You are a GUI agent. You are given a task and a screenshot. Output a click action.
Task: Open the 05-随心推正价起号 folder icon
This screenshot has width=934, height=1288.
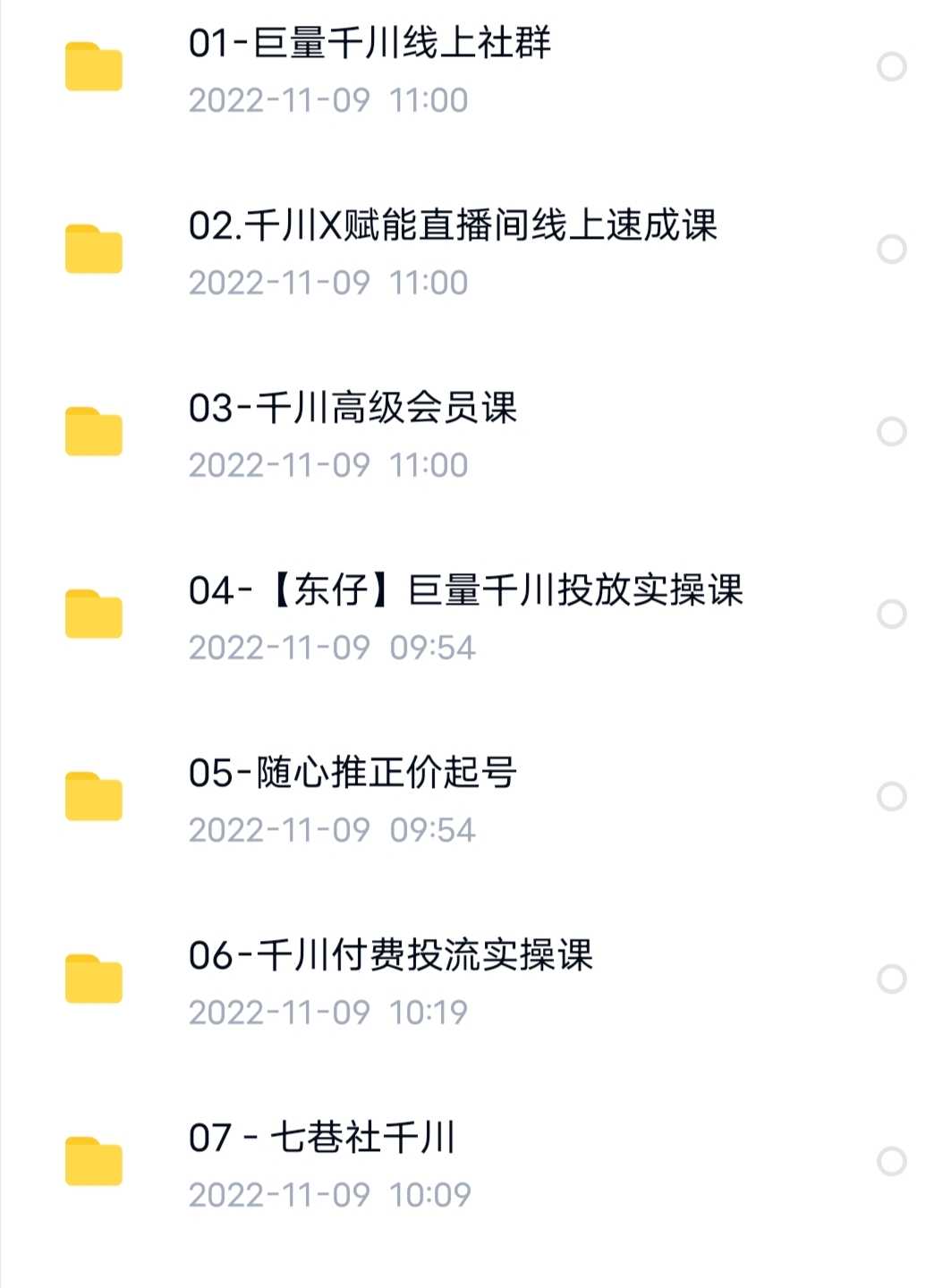coord(96,795)
